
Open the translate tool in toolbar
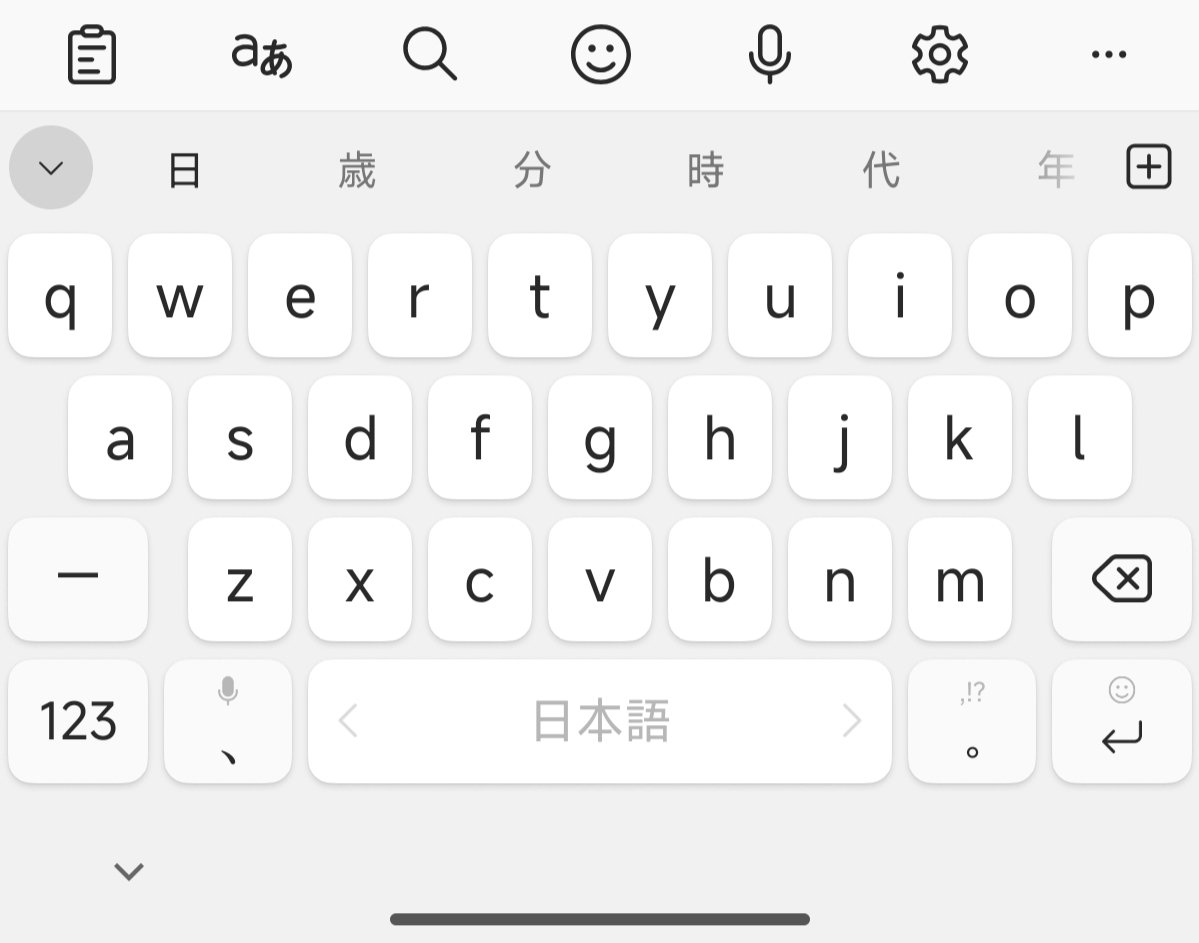coord(261,54)
